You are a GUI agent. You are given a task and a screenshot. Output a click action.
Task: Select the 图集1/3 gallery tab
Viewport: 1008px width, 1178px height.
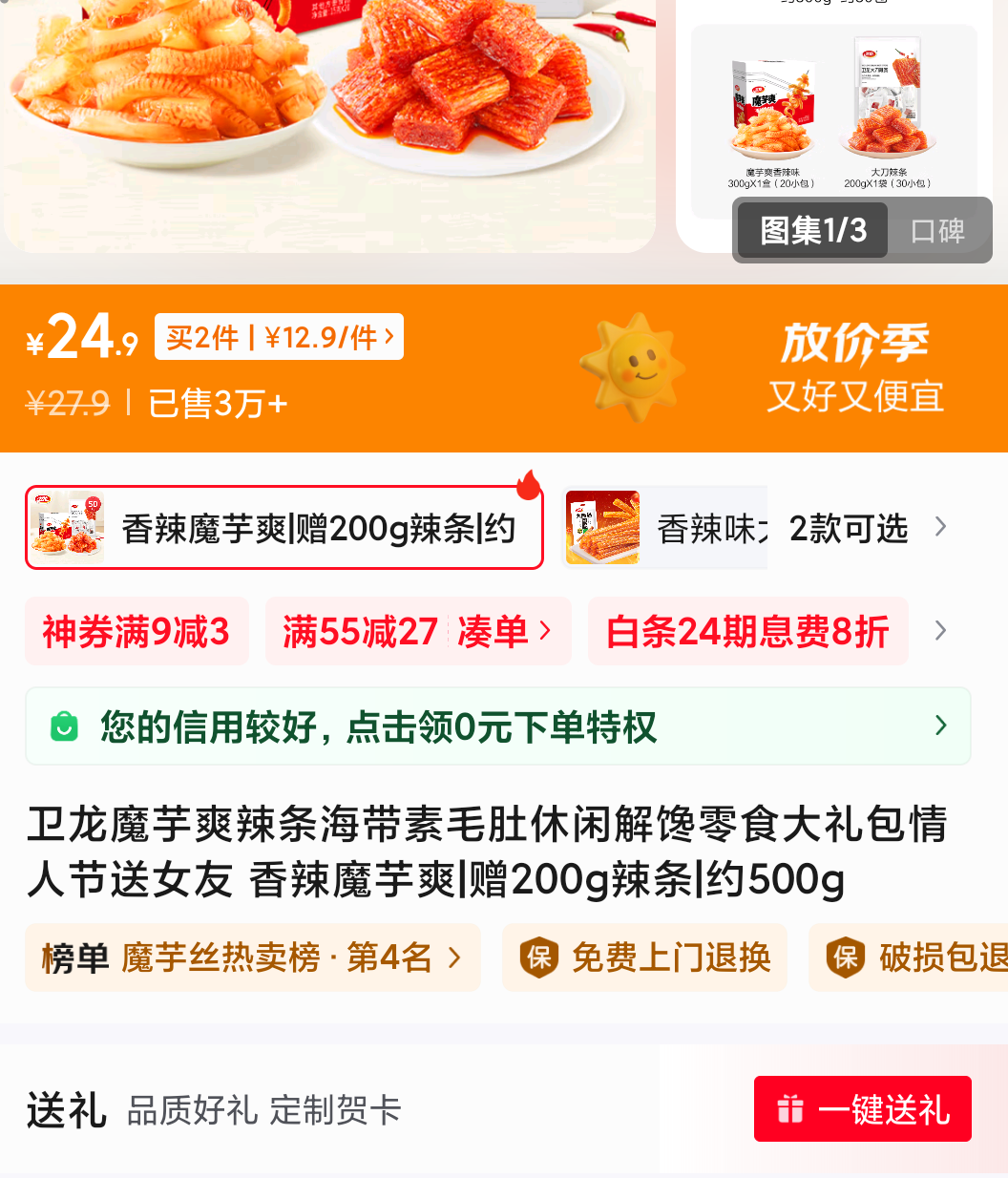(810, 230)
